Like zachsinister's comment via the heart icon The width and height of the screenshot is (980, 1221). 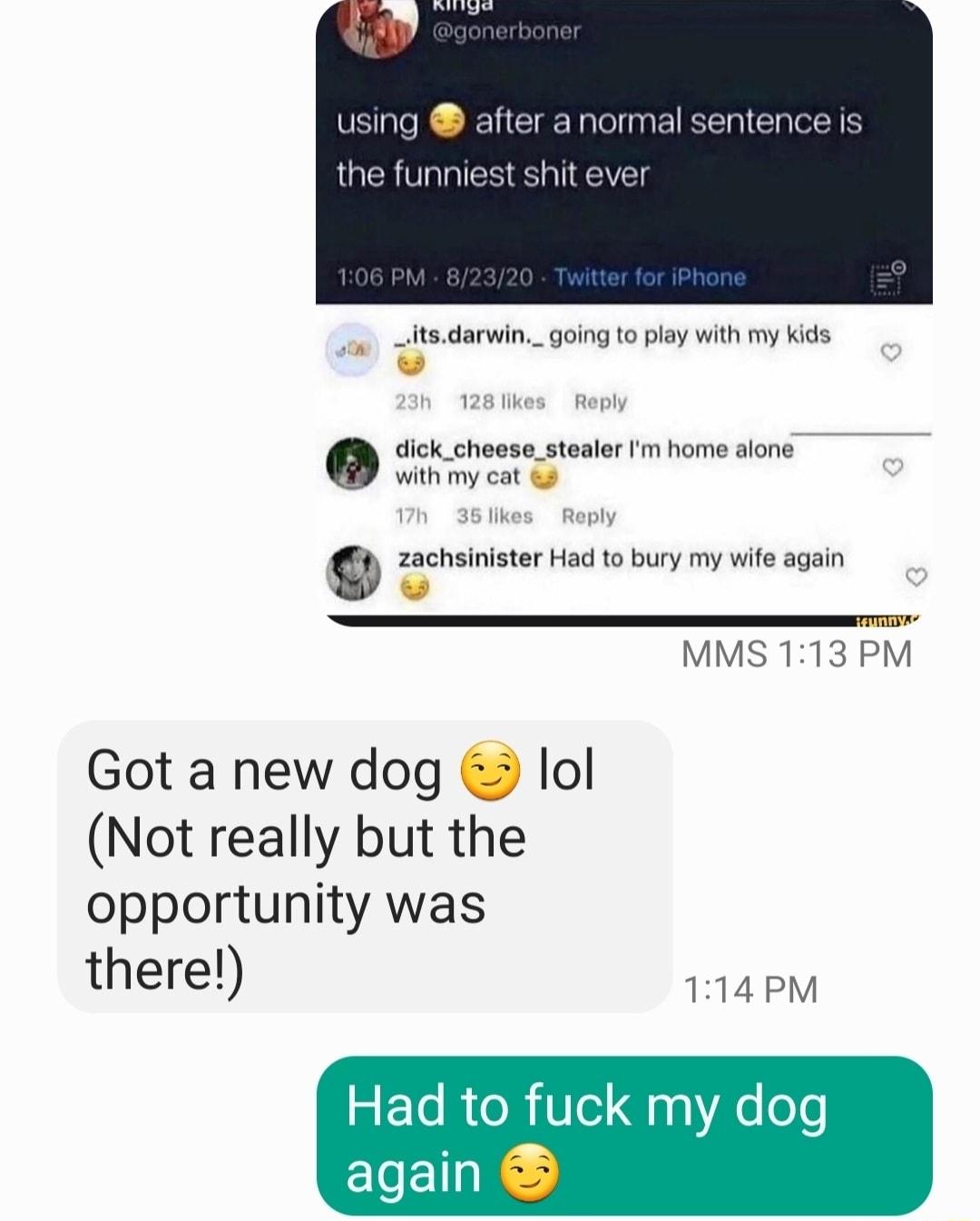point(917,577)
